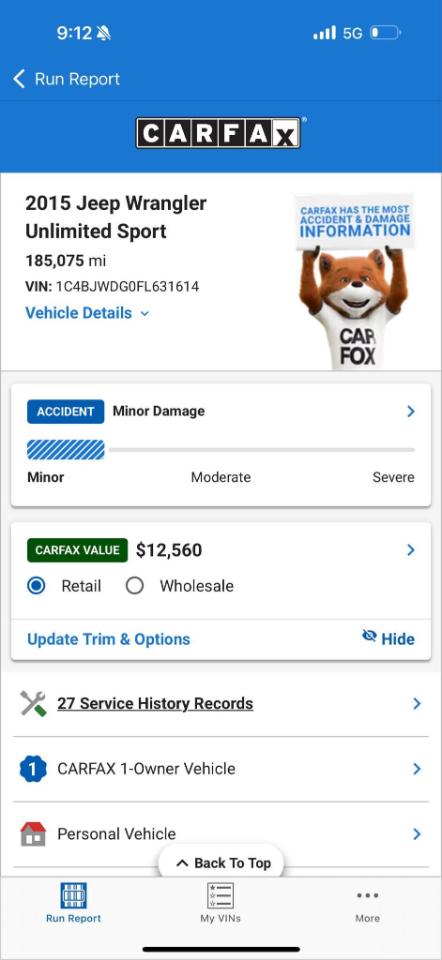Tap the Back To Top button
This screenshot has width=442, height=960.
[x=221, y=863]
